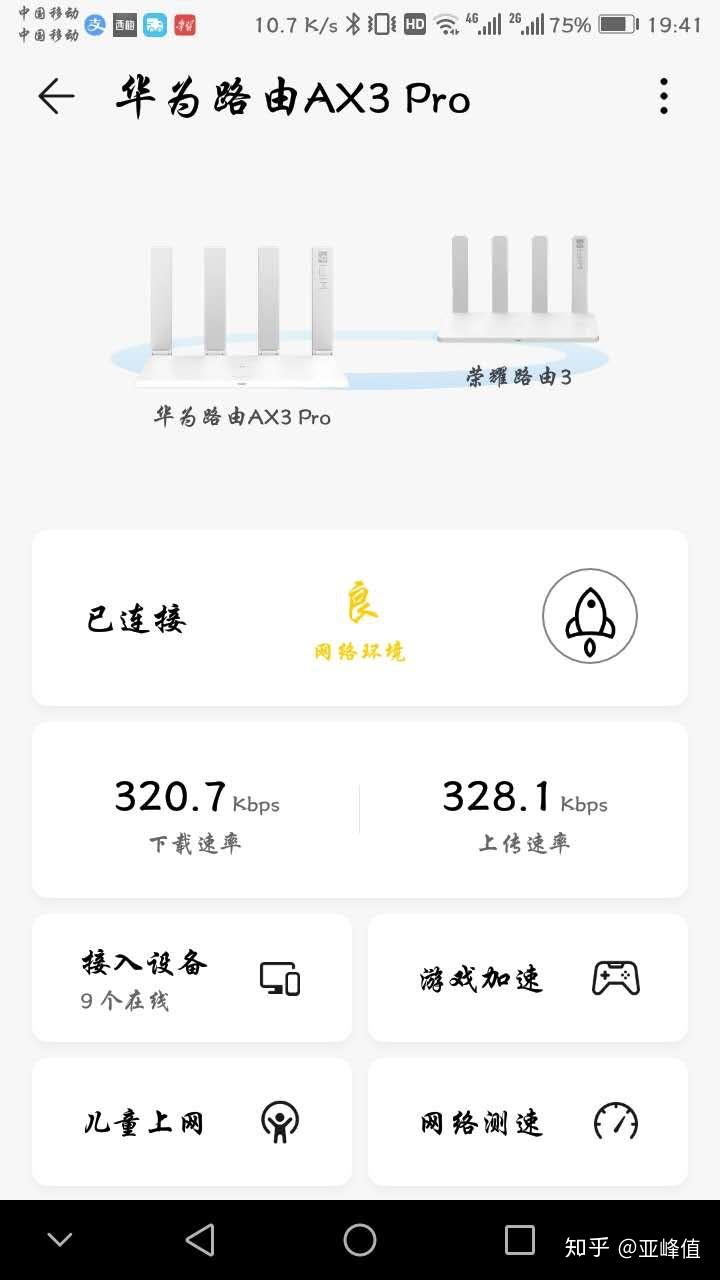Open recent apps from navigation bar
The height and width of the screenshot is (1280, 720).
pyautogui.click(x=519, y=1240)
